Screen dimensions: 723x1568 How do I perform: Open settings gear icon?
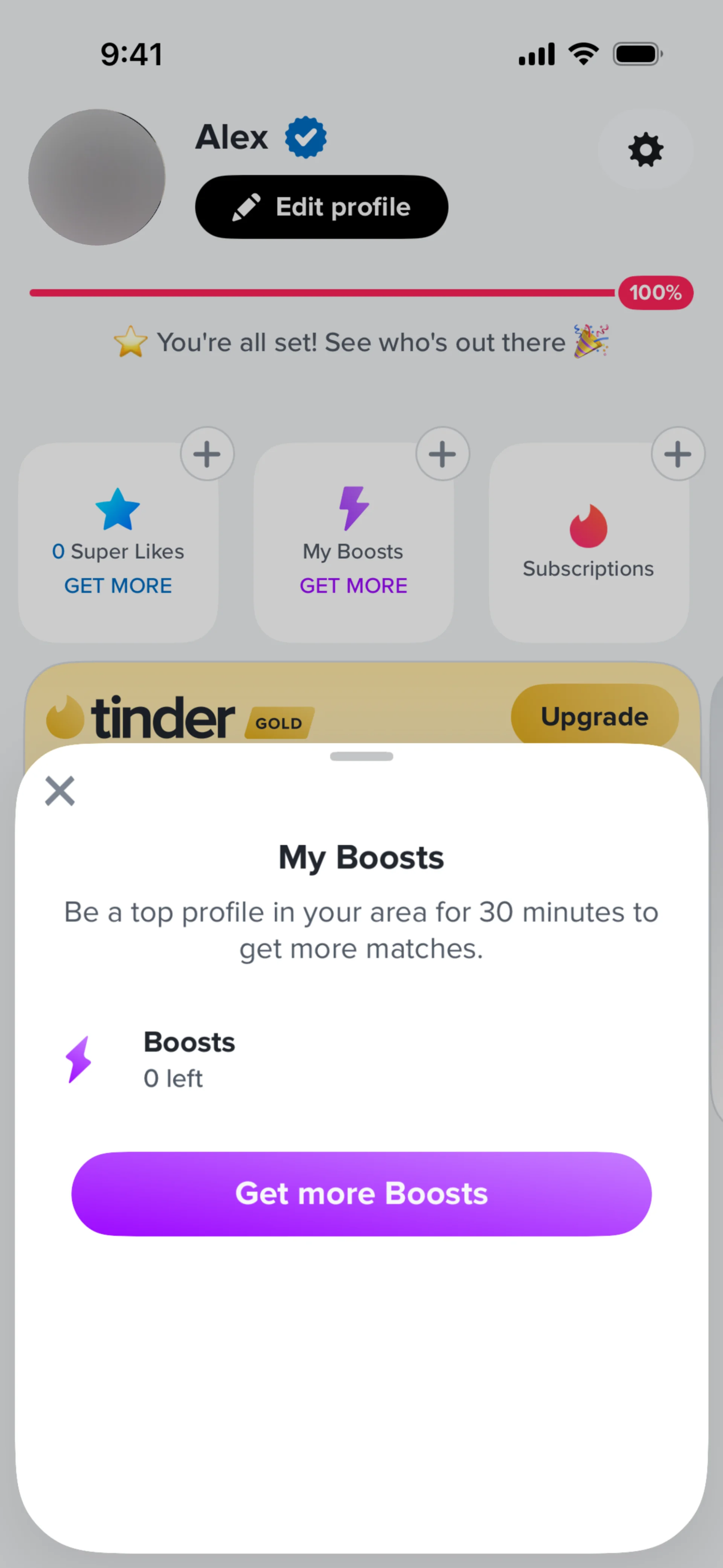coord(645,150)
